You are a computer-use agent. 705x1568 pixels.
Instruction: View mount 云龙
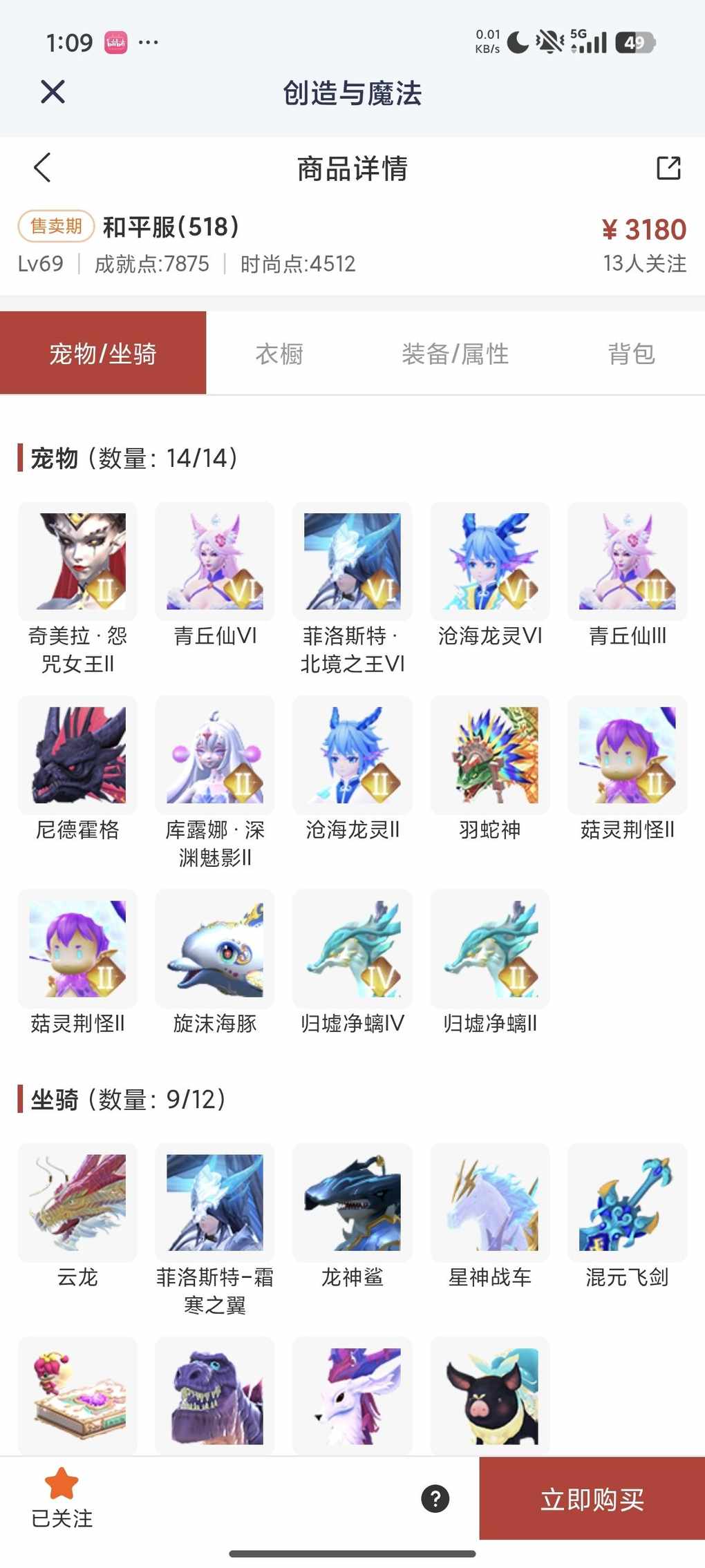[77, 1203]
